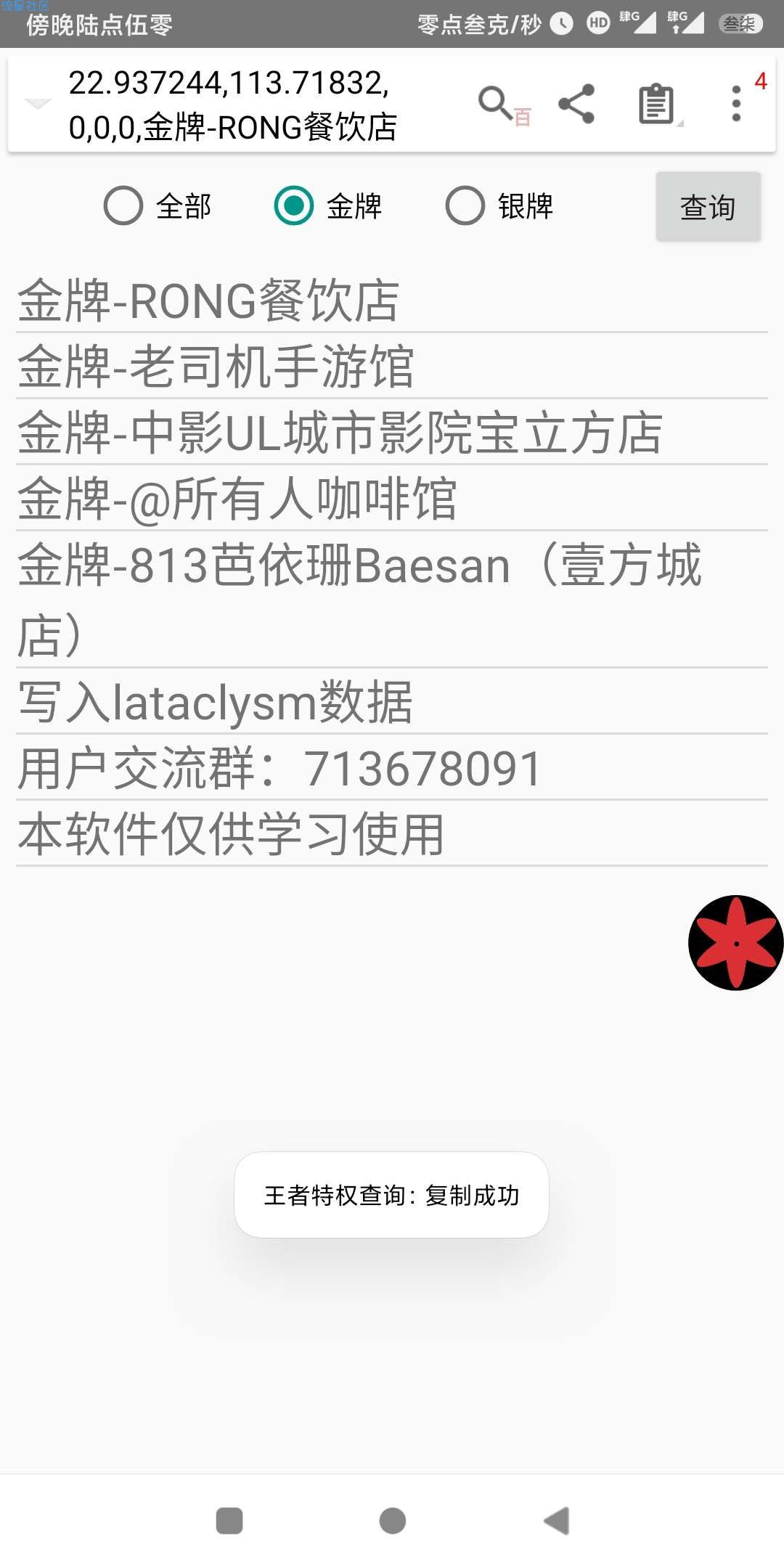Open the clipboard paste icon

(x=656, y=104)
